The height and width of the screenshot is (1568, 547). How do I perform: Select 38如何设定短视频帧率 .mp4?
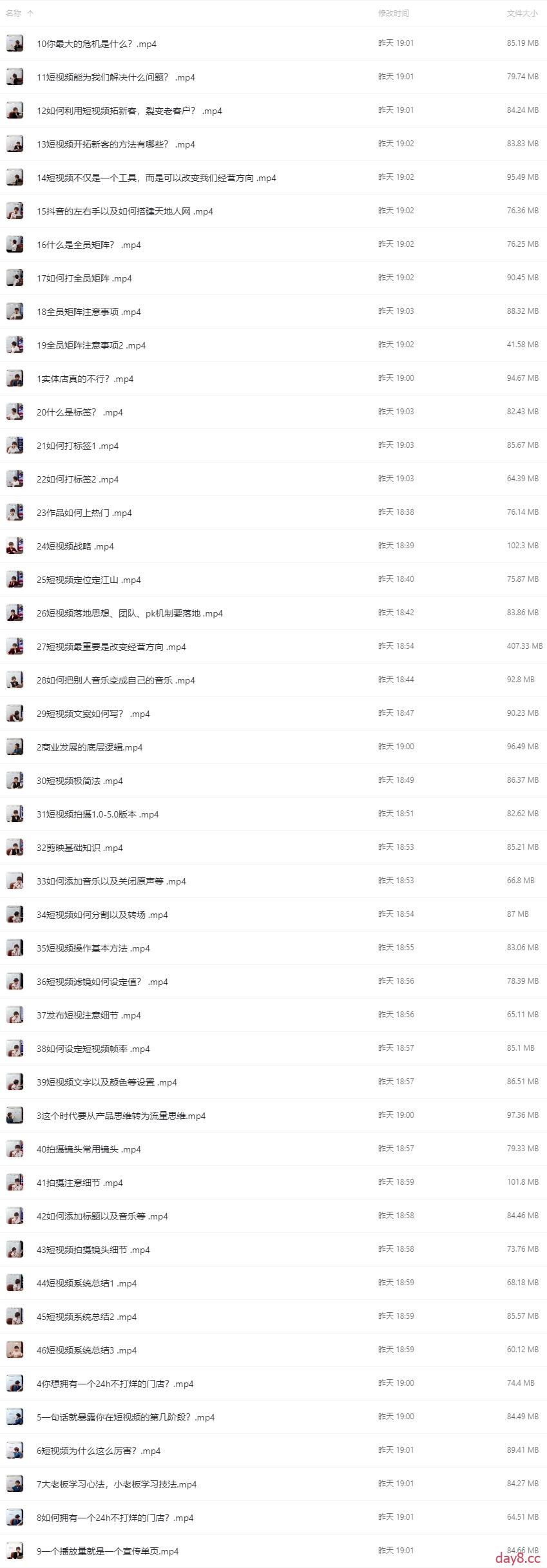click(x=93, y=1049)
